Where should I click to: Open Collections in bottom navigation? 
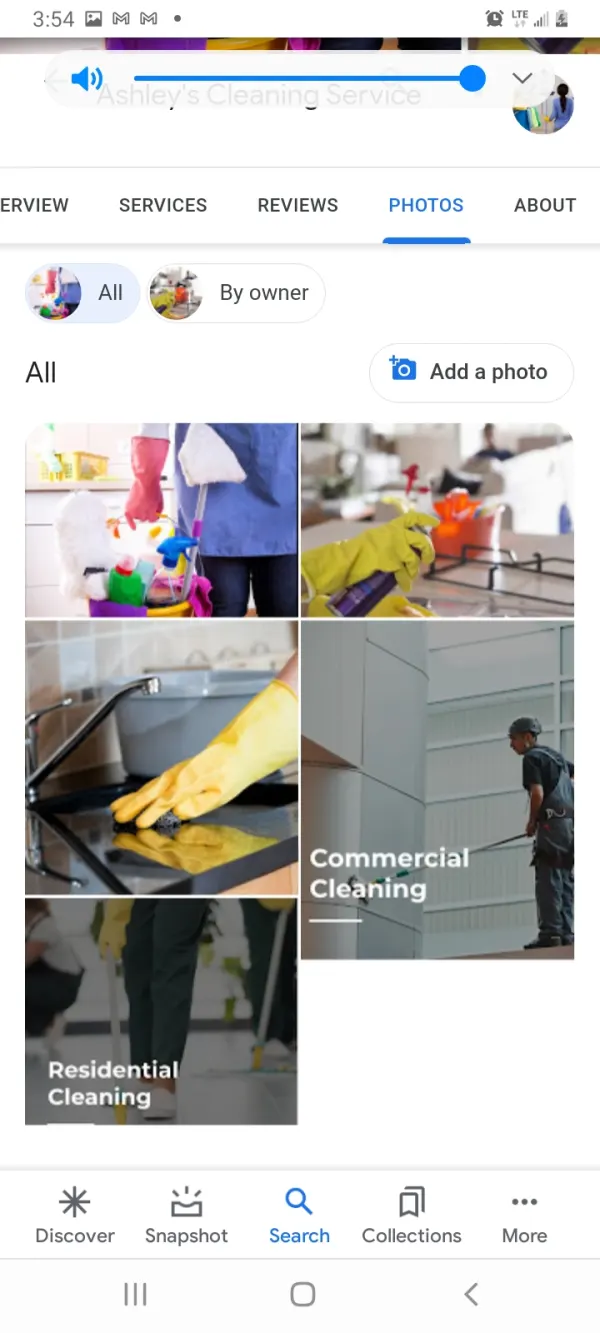[411, 1216]
